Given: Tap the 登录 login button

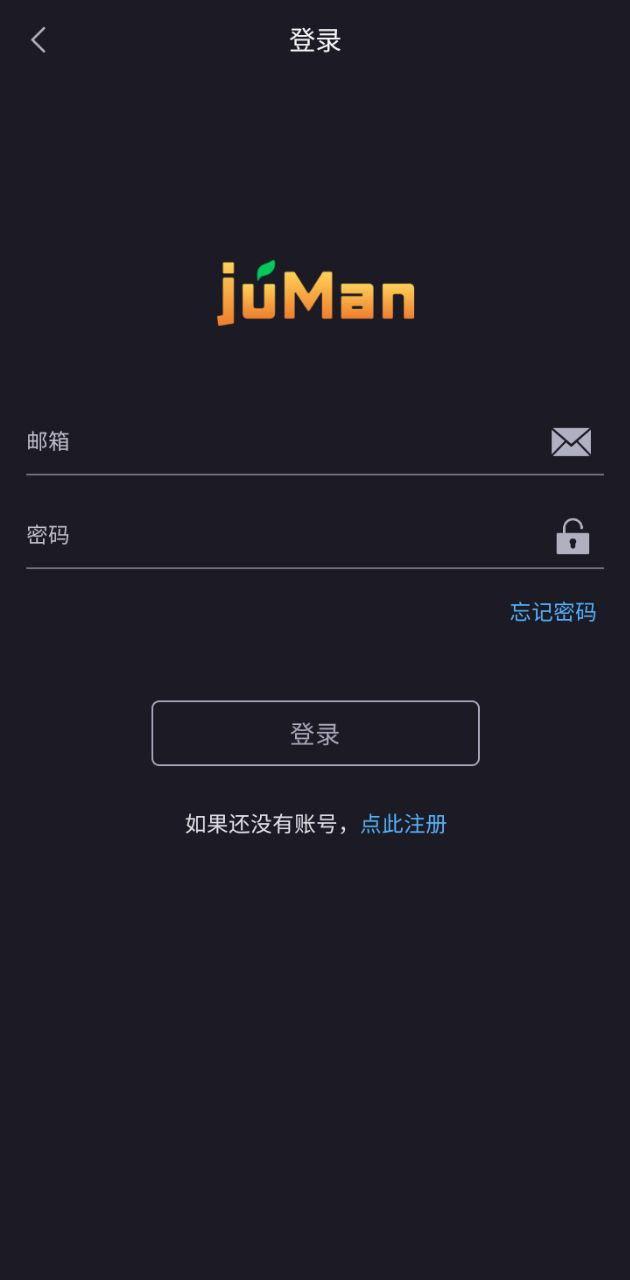Looking at the screenshot, I should point(315,733).
